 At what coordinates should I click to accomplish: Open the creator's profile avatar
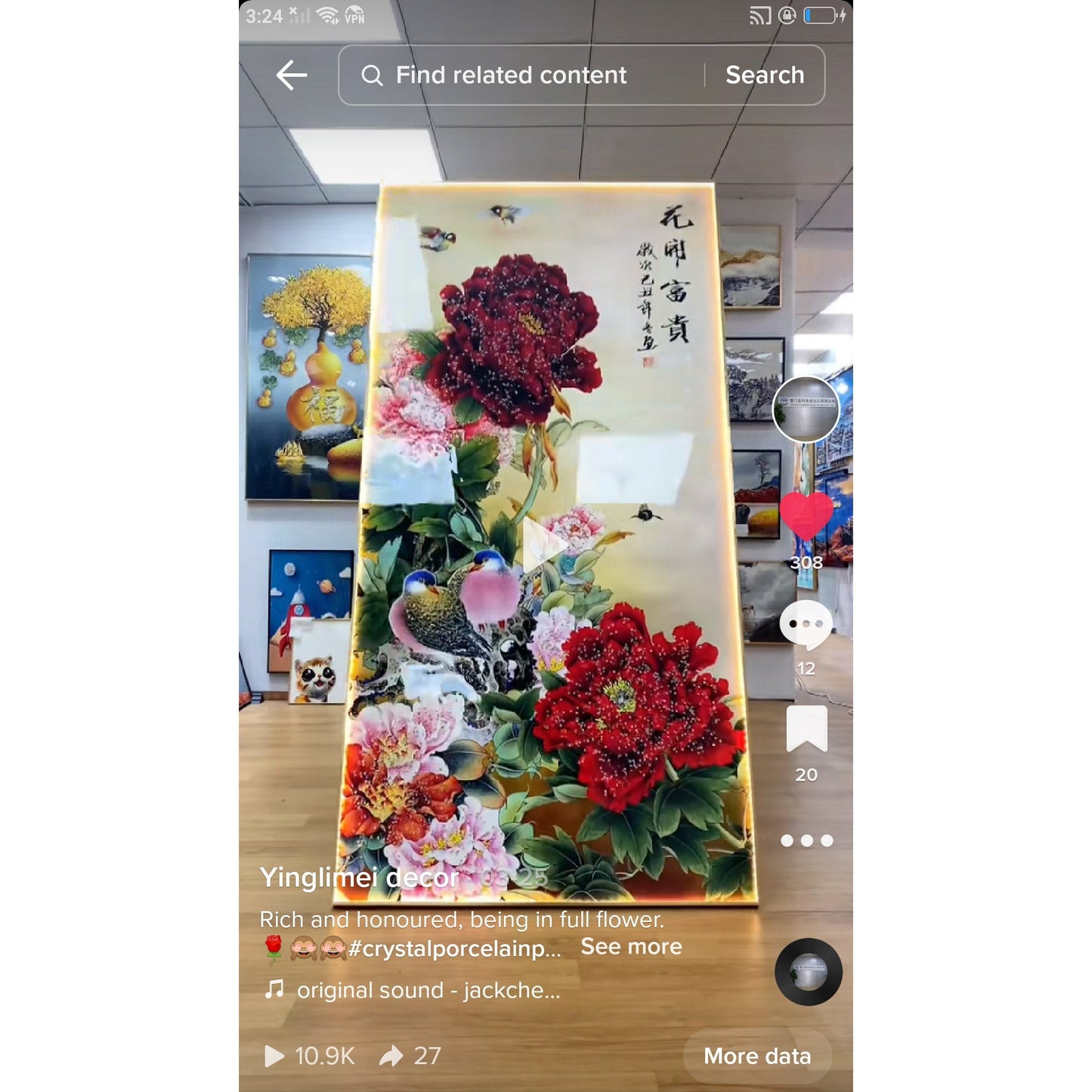[806, 409]
